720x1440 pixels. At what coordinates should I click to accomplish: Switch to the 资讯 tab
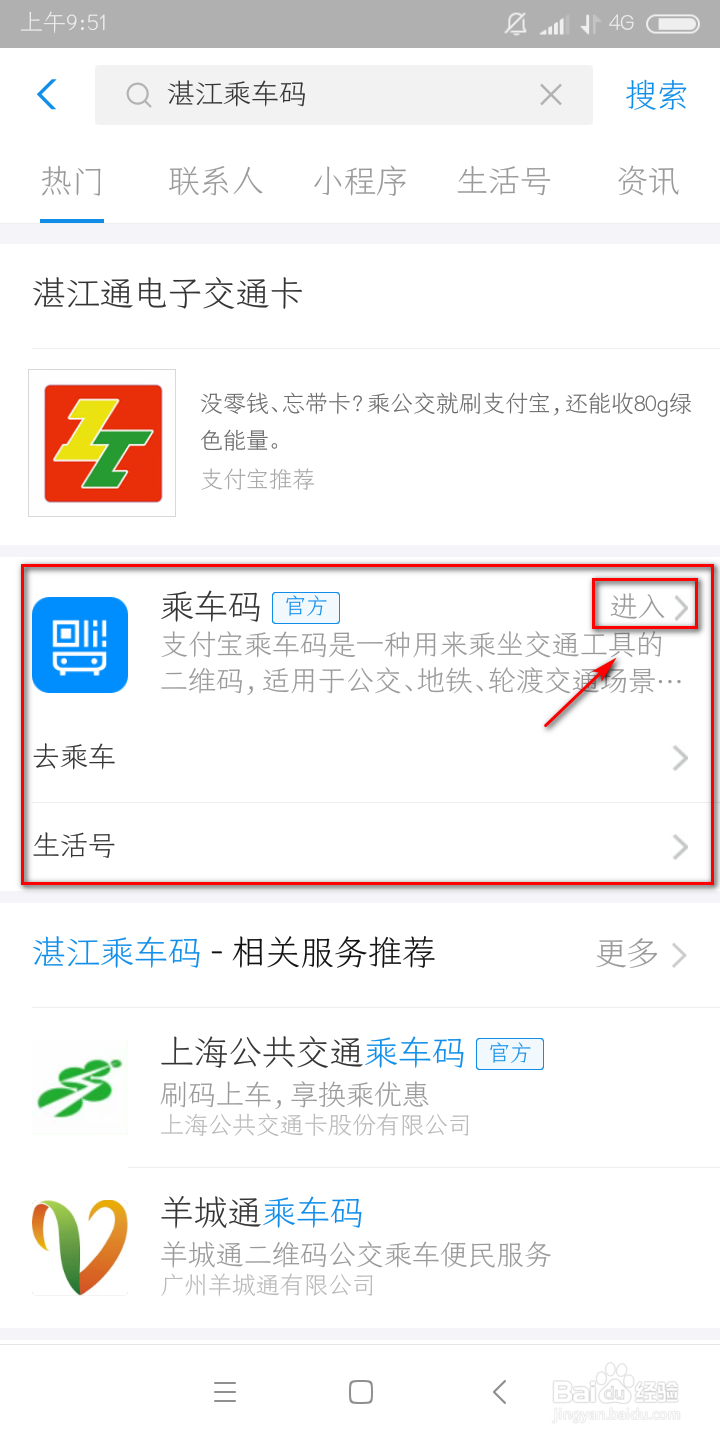coord(647,182)
